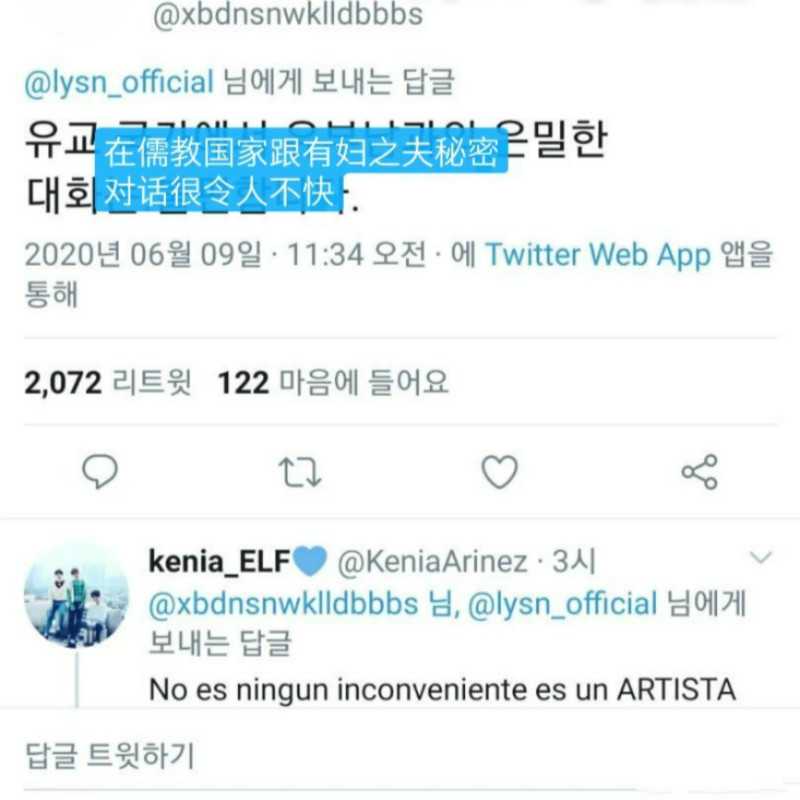
Task: Open kenia_ELF's profile picture
Action: click(77, 595)
